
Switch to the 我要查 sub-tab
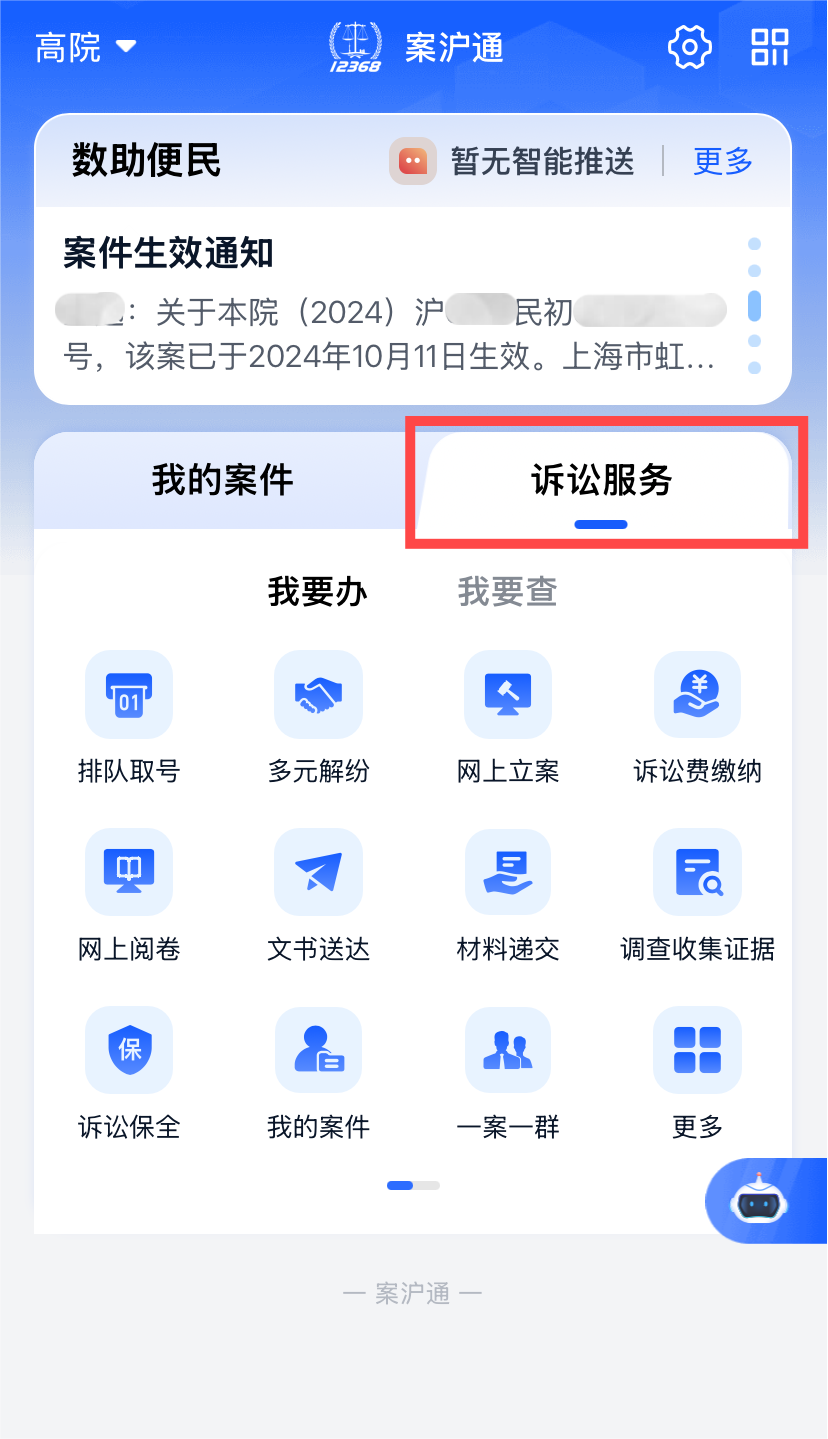click(x=507, y=592)
